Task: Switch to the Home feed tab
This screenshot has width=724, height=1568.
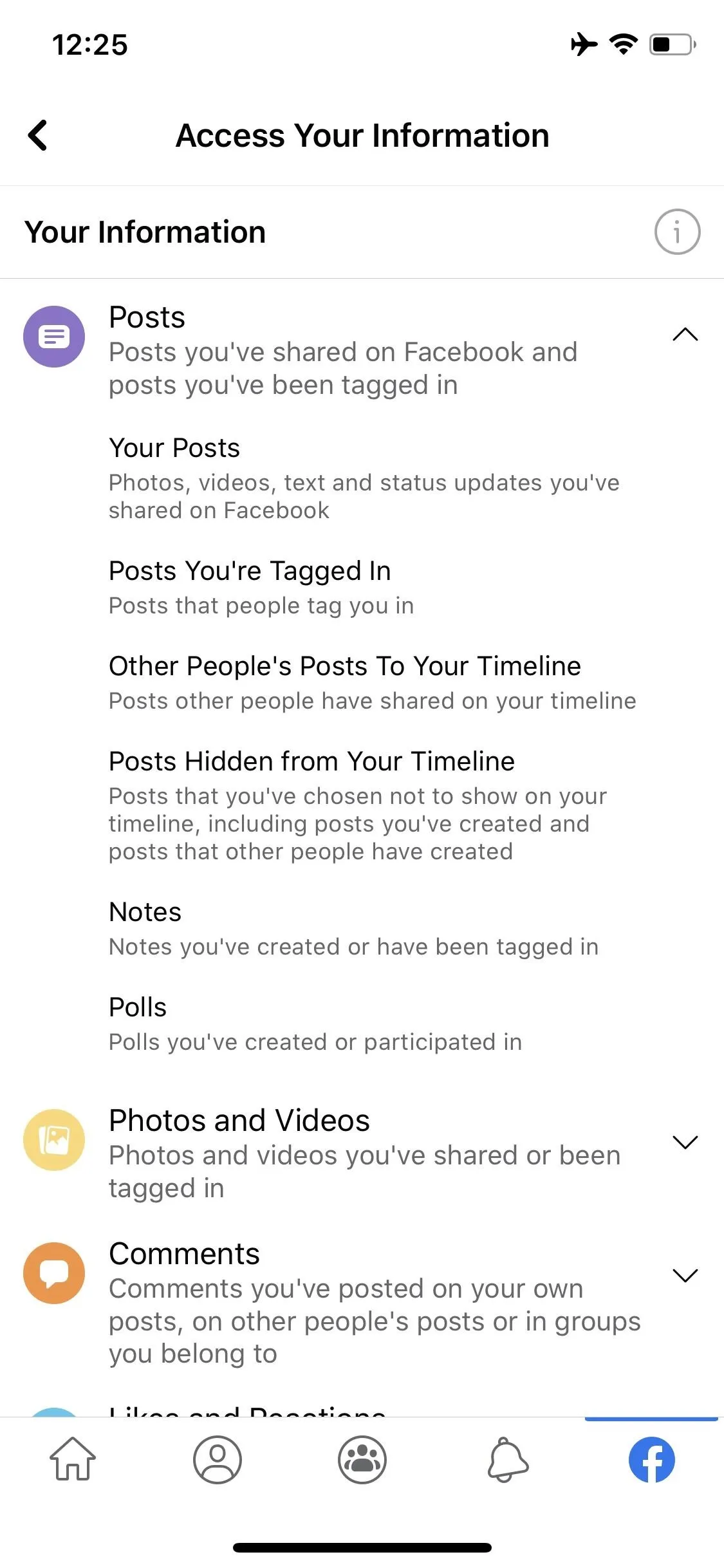Action: click(73, 1459)
